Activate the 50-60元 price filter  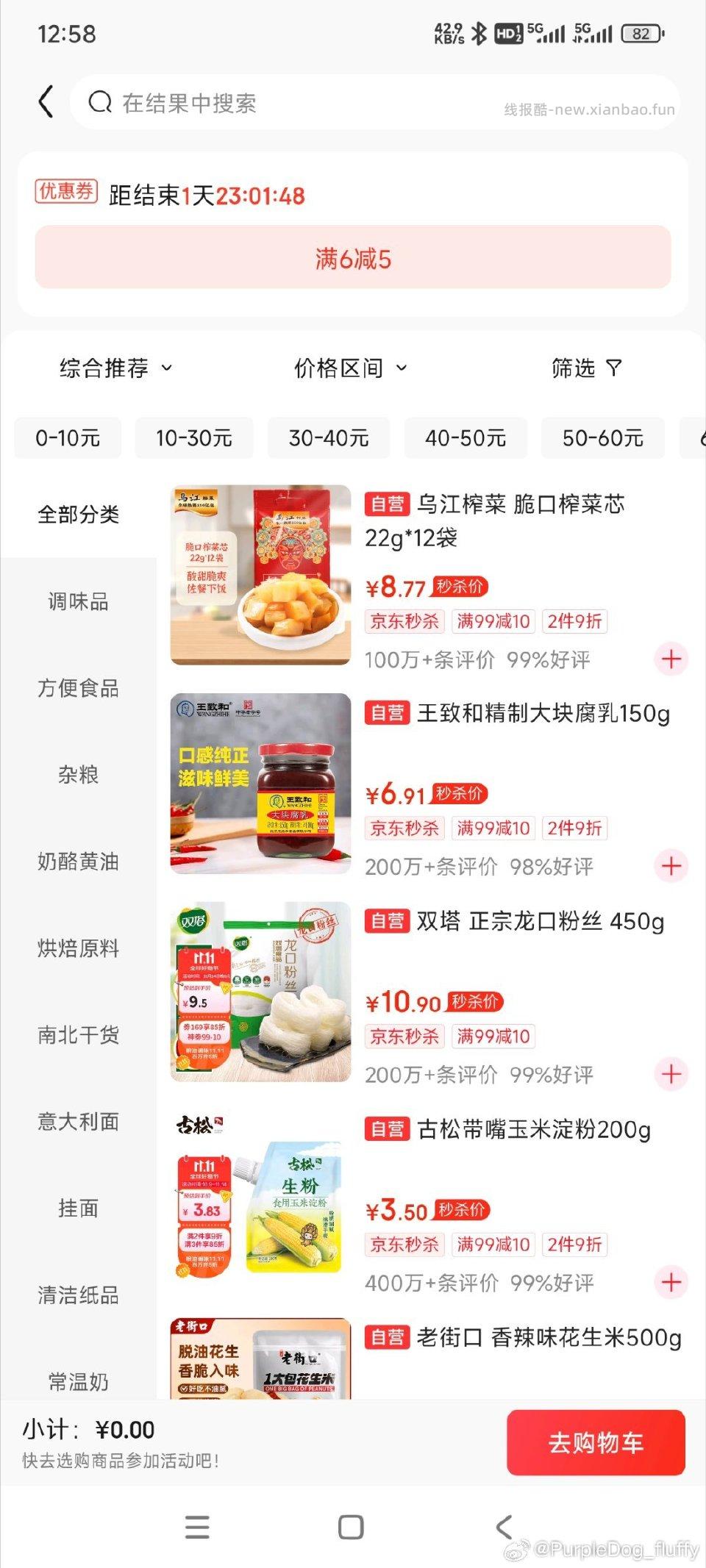pyautogui.click(x=603, y=437)
